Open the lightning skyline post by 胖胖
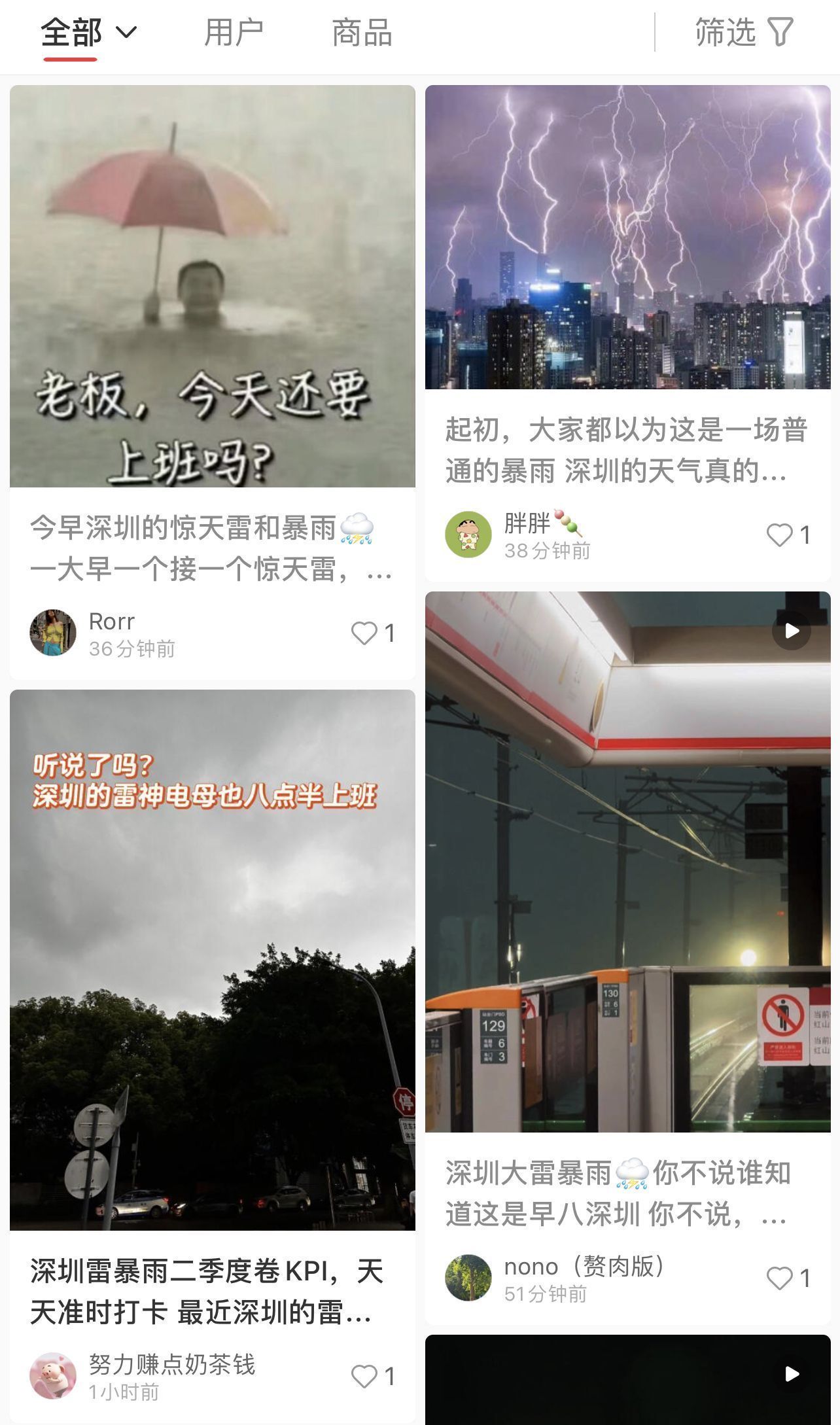The image size is (840, 1425). click(627, 237)
